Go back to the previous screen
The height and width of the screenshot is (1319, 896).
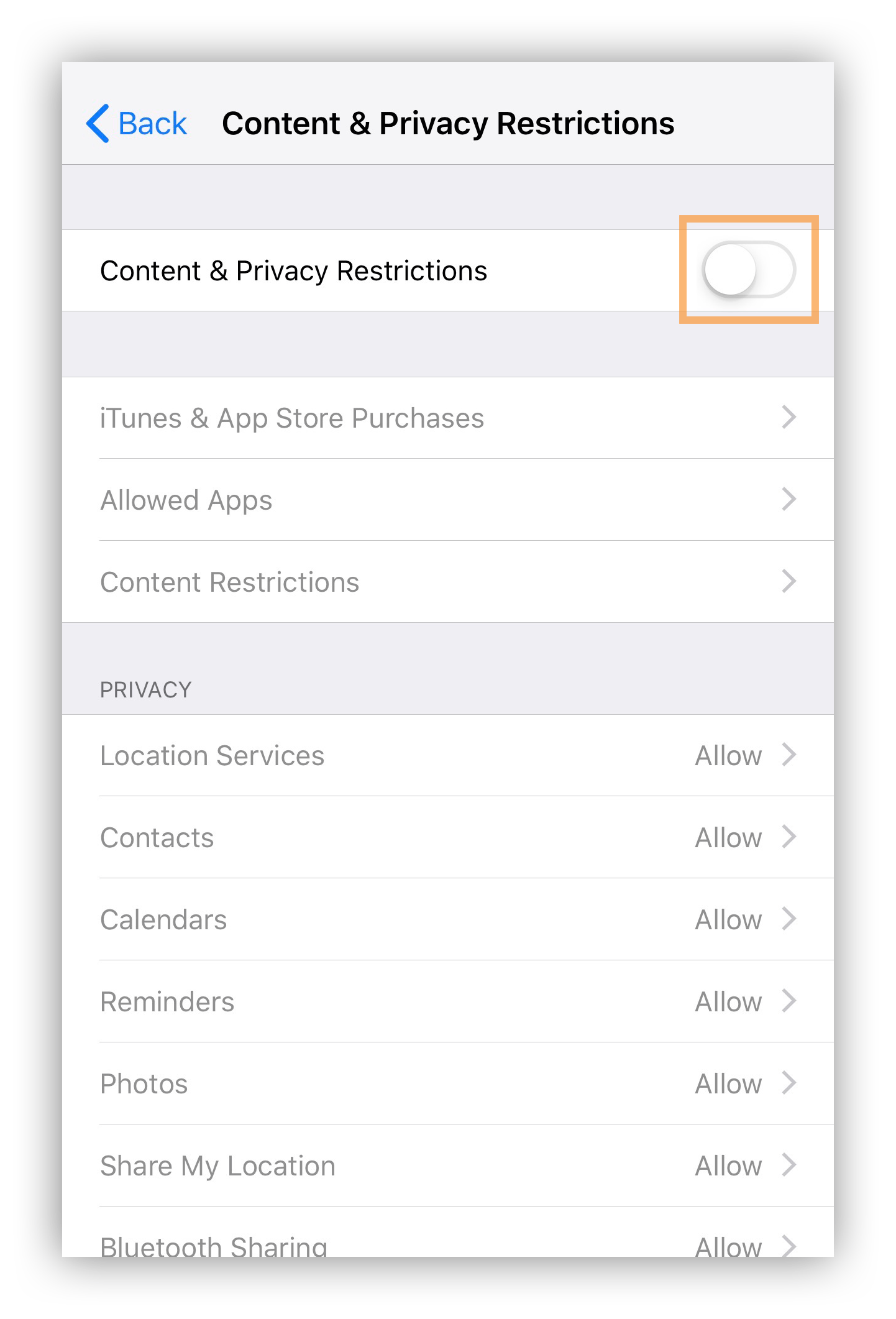click(x=137, y=123)
